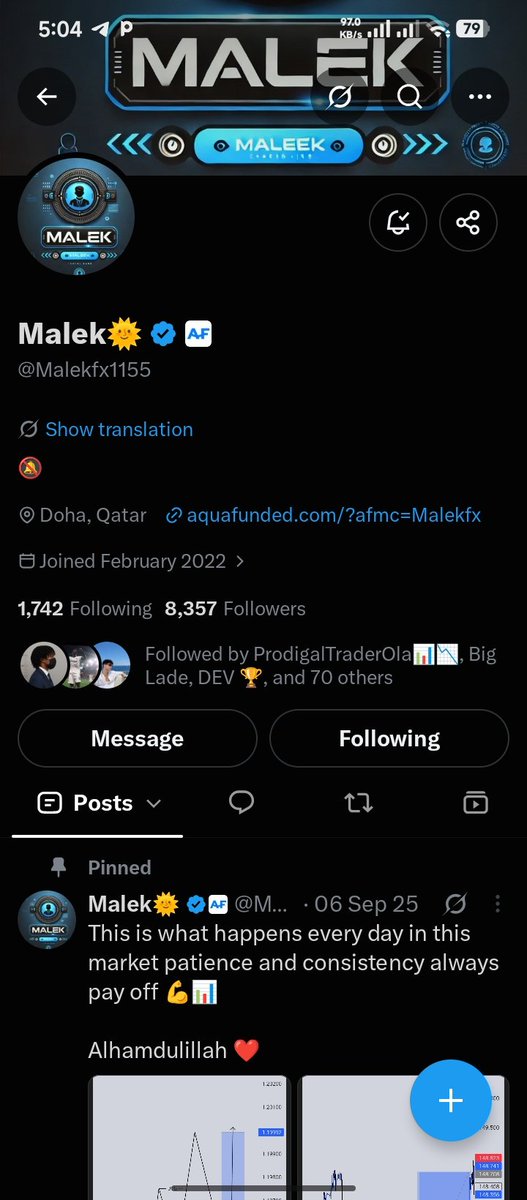Send a Message to Malek
Screen dimensions: 527x1200
pos(137,739)
